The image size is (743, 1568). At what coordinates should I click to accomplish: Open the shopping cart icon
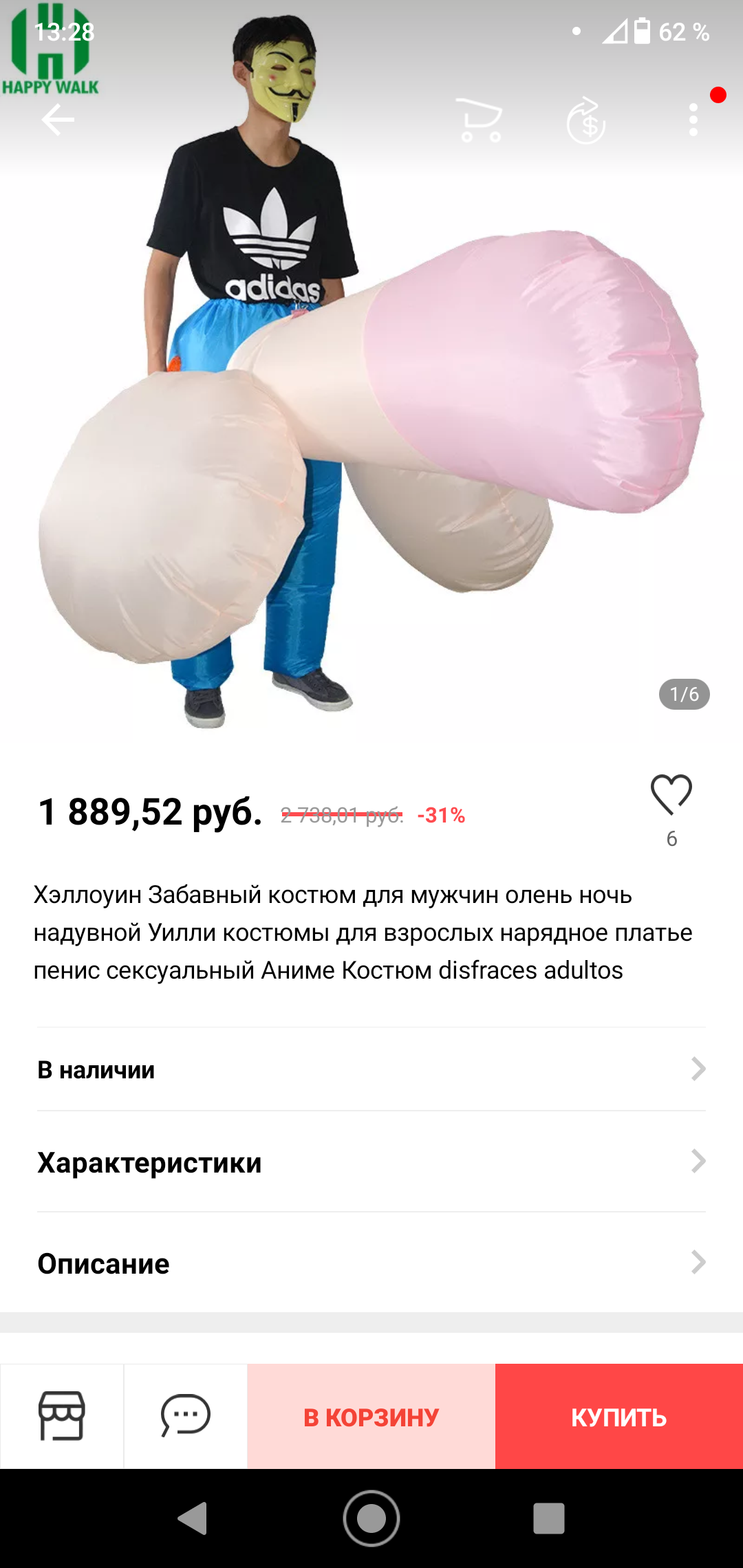pyautogui.click(x=480, y=120)
